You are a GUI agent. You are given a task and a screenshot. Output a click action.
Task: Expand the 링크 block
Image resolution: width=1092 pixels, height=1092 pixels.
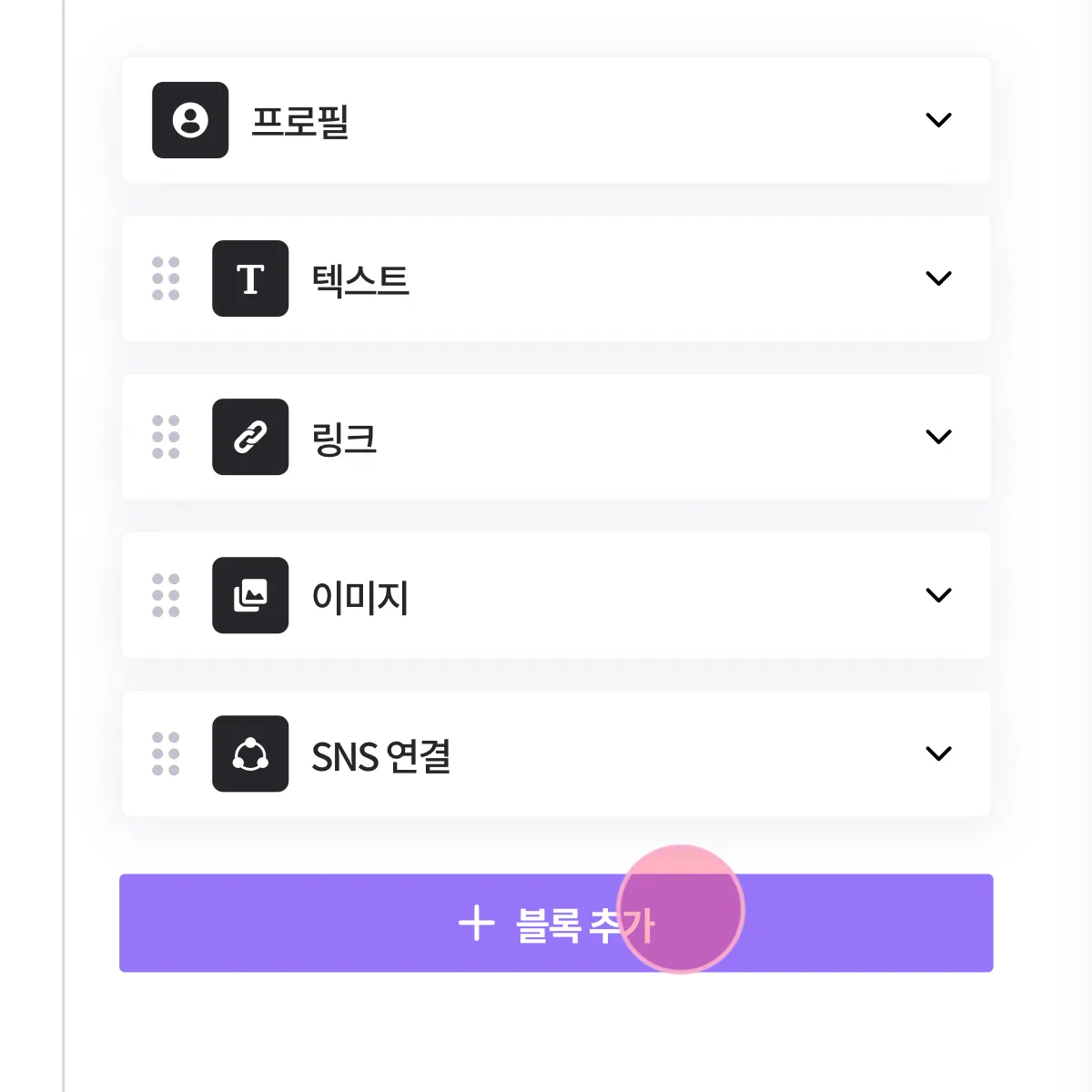coord(937,437)
